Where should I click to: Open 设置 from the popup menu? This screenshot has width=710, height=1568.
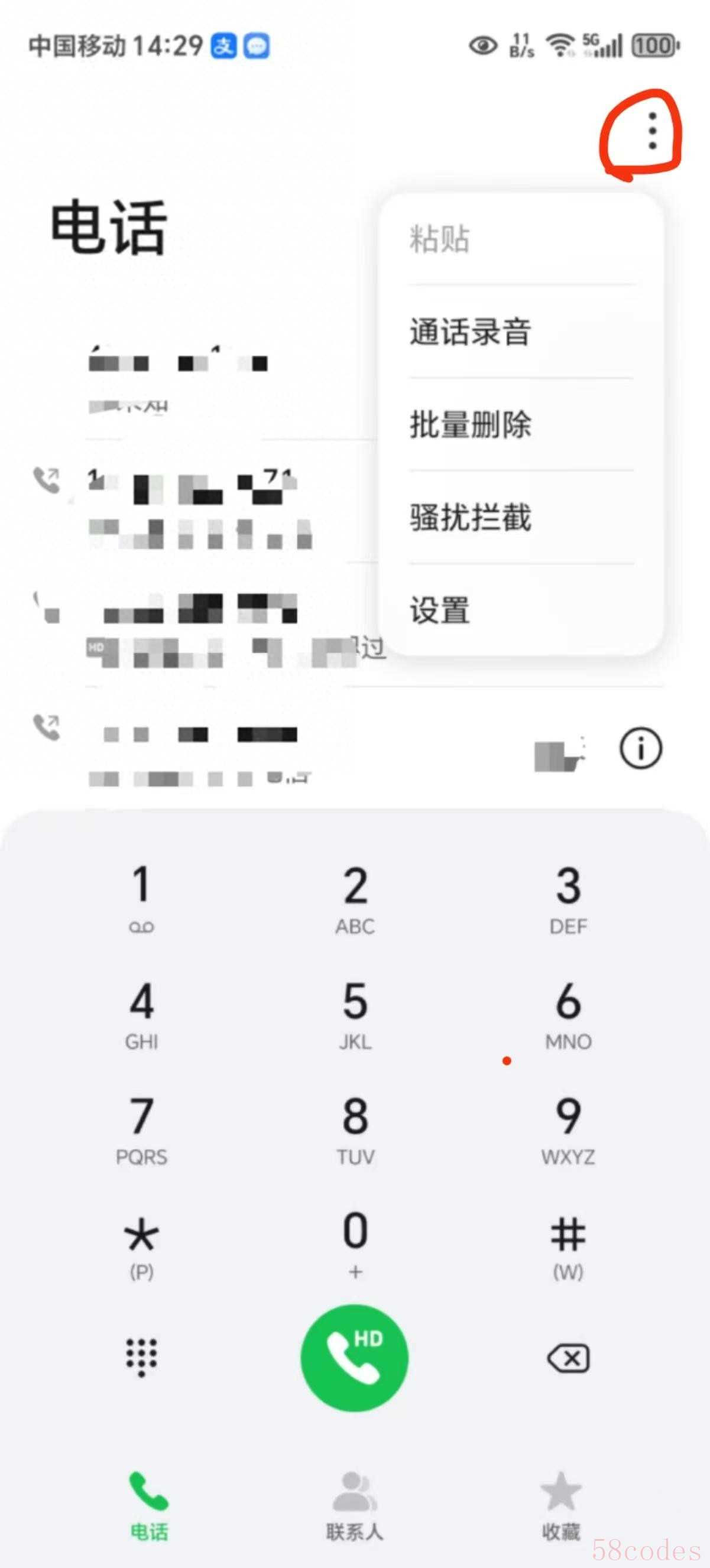pyautogui.click(x=440, y=610)
